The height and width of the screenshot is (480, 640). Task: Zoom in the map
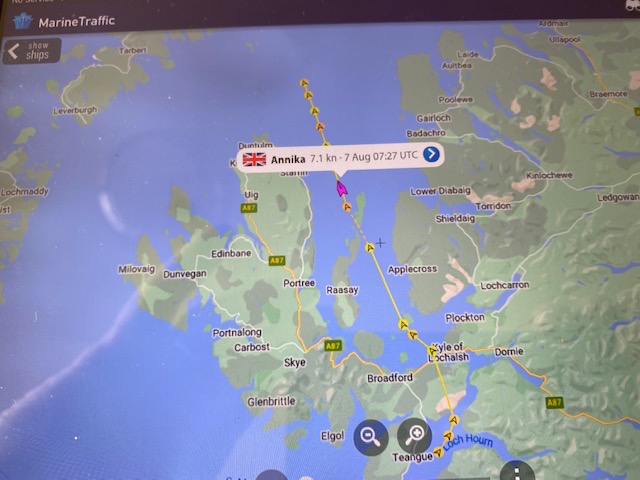[x=414, y=435]
